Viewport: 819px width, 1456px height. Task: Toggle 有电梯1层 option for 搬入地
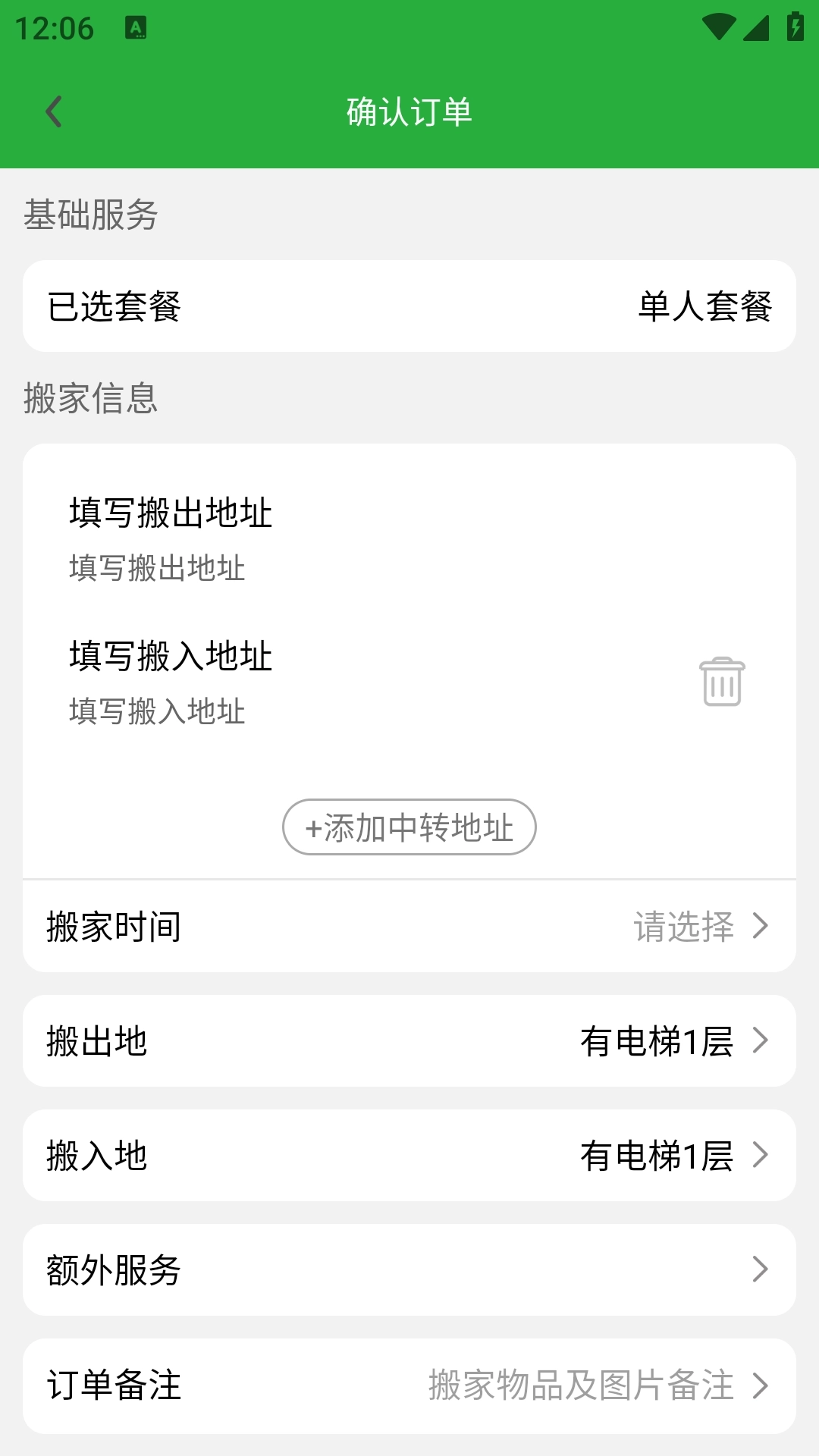(x=657, y=1156)
